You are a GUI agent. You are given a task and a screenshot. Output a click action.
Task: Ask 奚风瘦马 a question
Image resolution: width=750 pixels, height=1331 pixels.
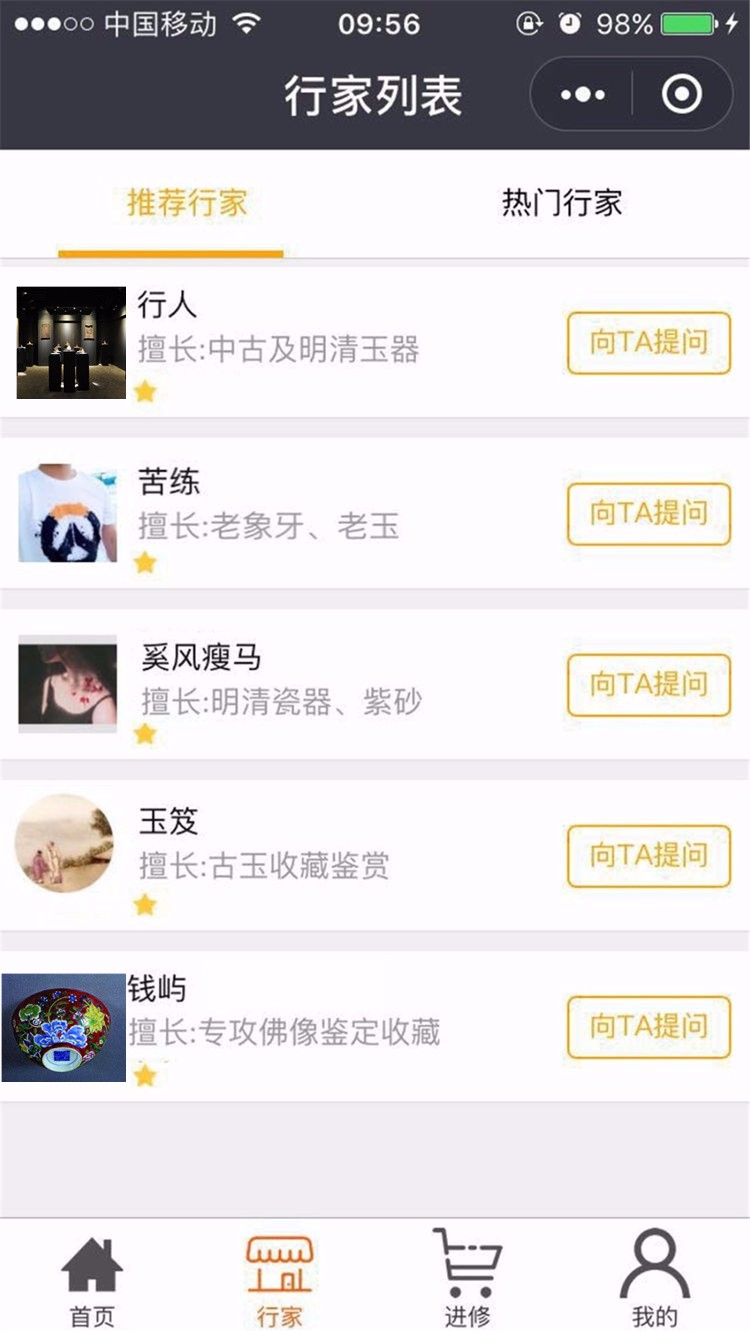pos(649,685)
